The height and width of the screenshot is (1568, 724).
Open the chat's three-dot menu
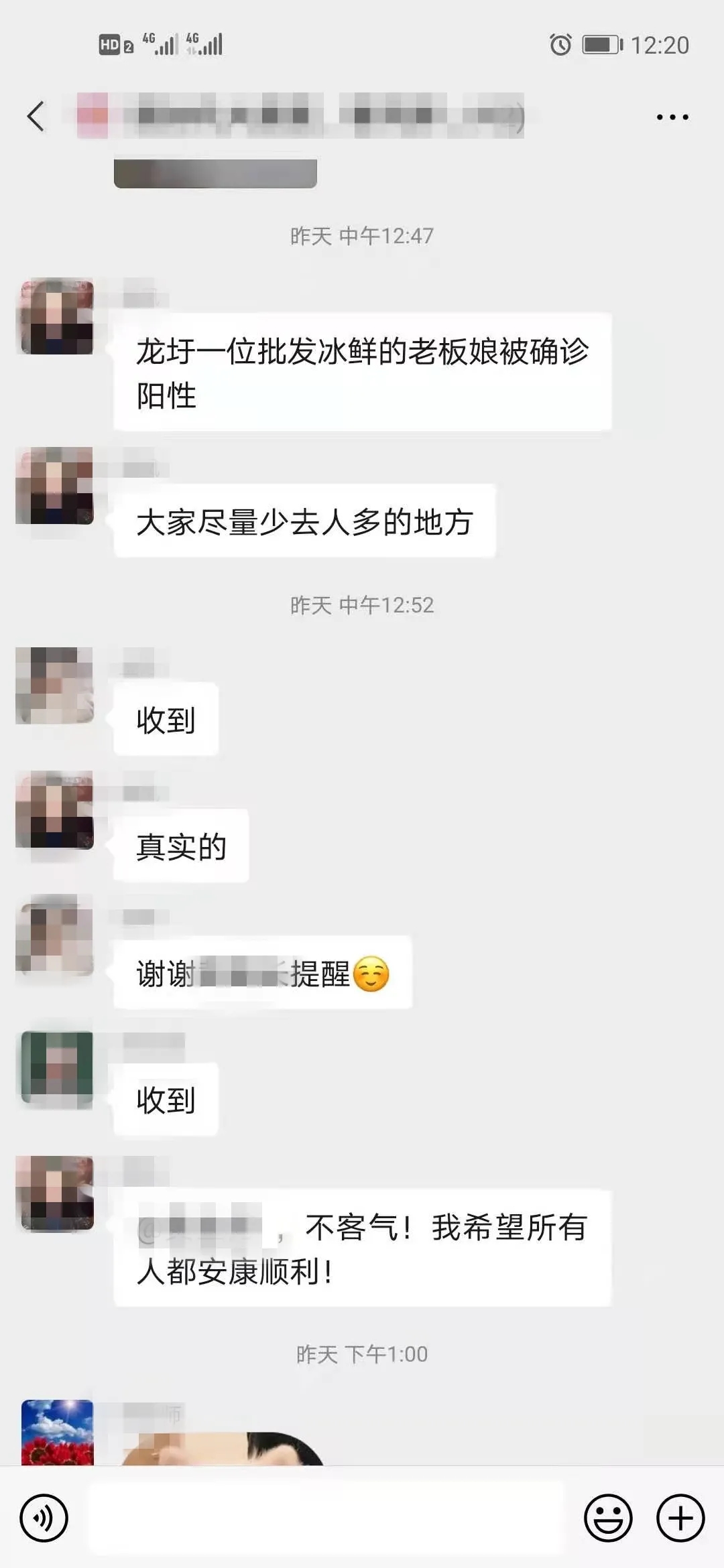pos(672,117)
